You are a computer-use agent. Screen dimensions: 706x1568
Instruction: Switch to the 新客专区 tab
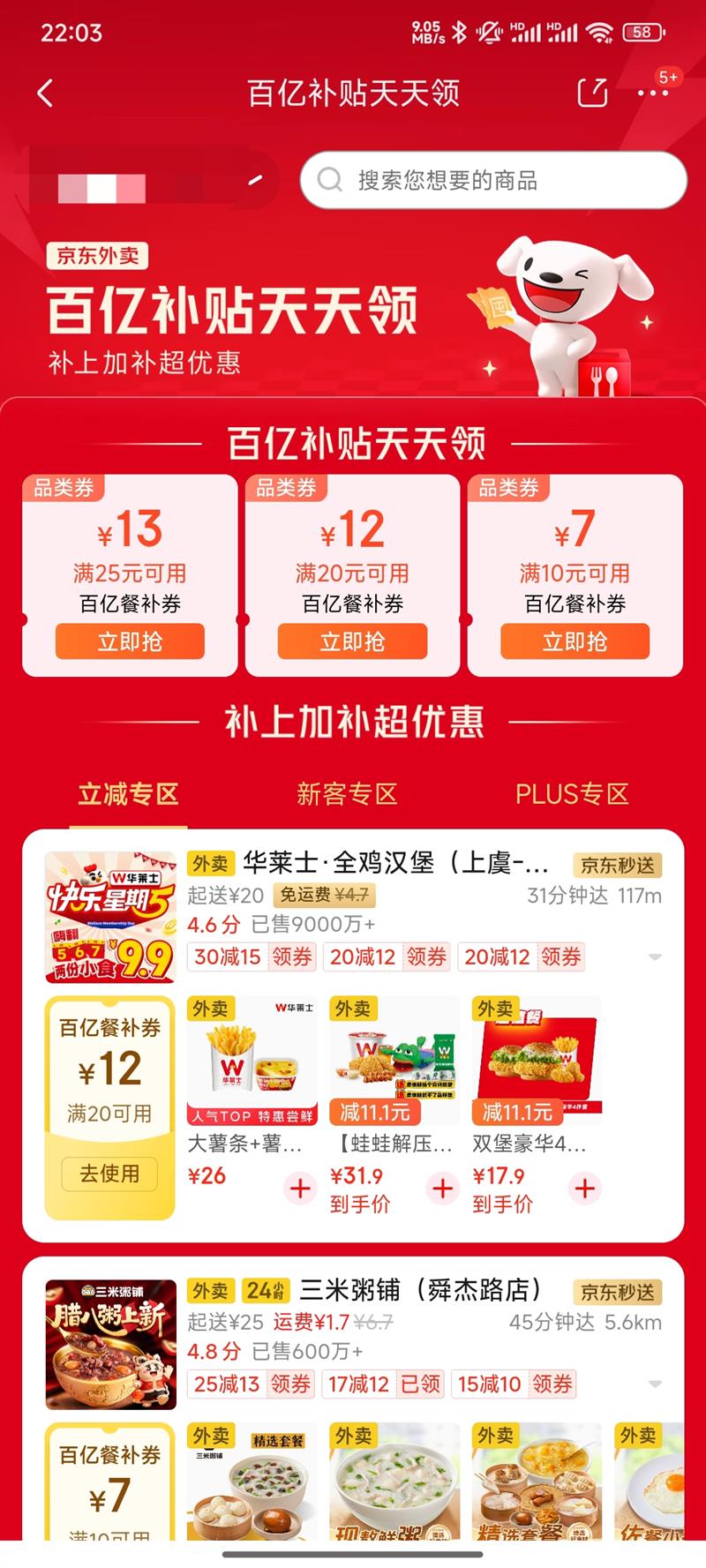click(x=348, y=793)
